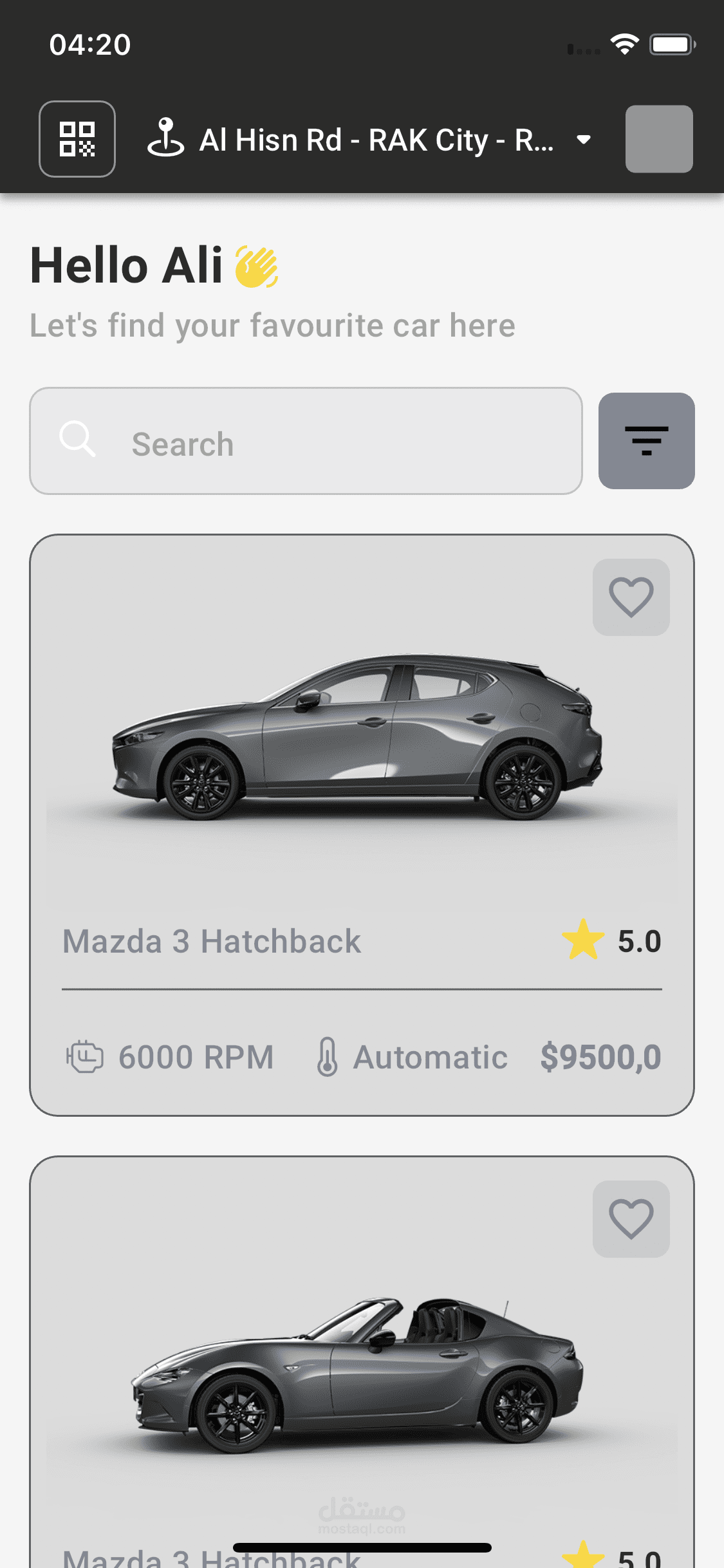The height and width of the screenshot is (1568, 724).
Task: Open the QR code scanner
Action: click(x=77, y=139)
